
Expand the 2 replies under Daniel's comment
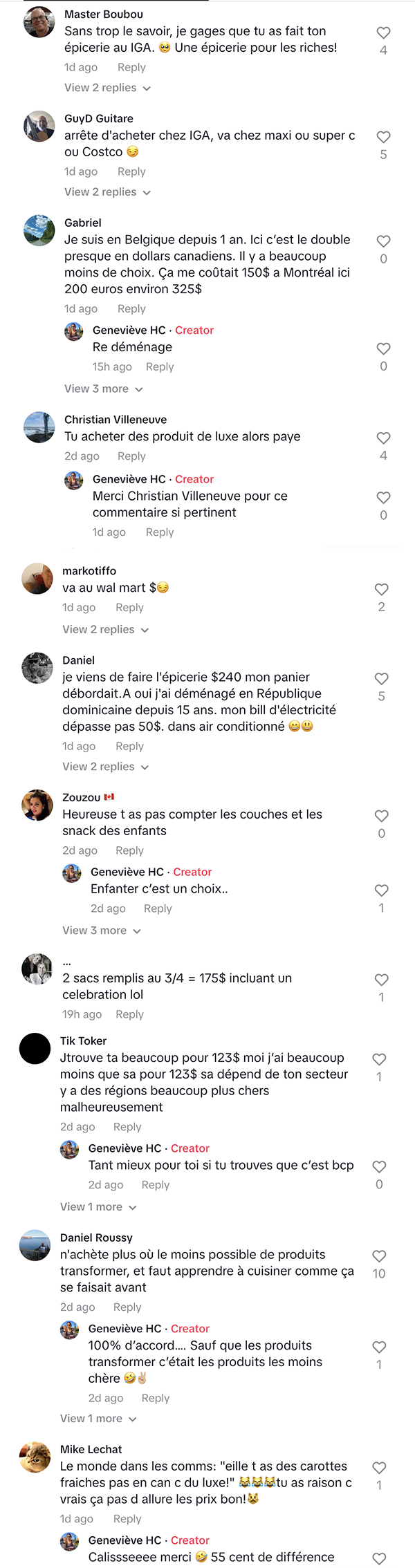pyautogui.click(x=105, y=767)
